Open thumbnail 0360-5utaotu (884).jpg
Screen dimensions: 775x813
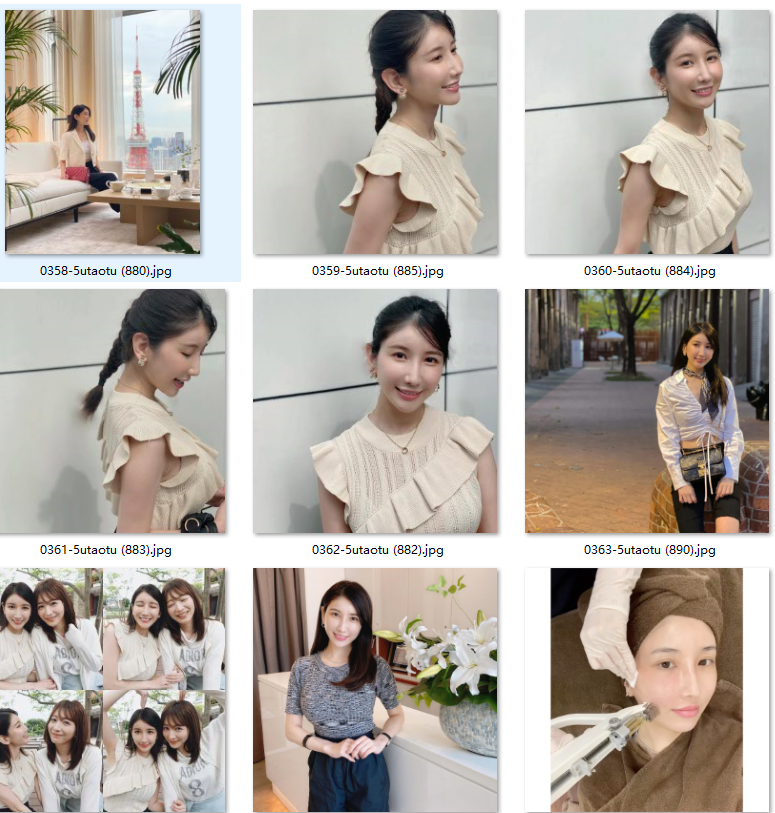[647, 132]
